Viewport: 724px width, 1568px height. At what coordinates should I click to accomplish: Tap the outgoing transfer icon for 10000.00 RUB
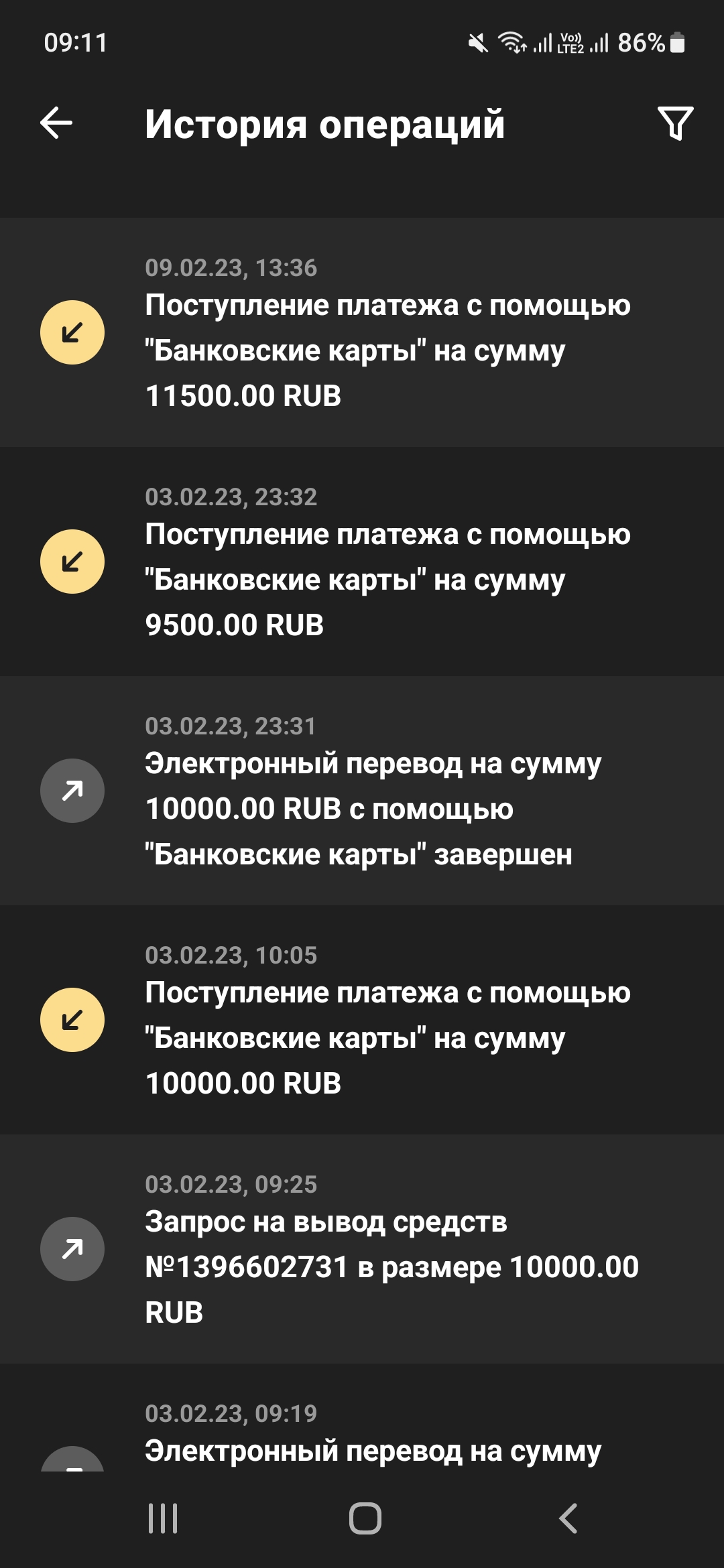coord(73,792)
